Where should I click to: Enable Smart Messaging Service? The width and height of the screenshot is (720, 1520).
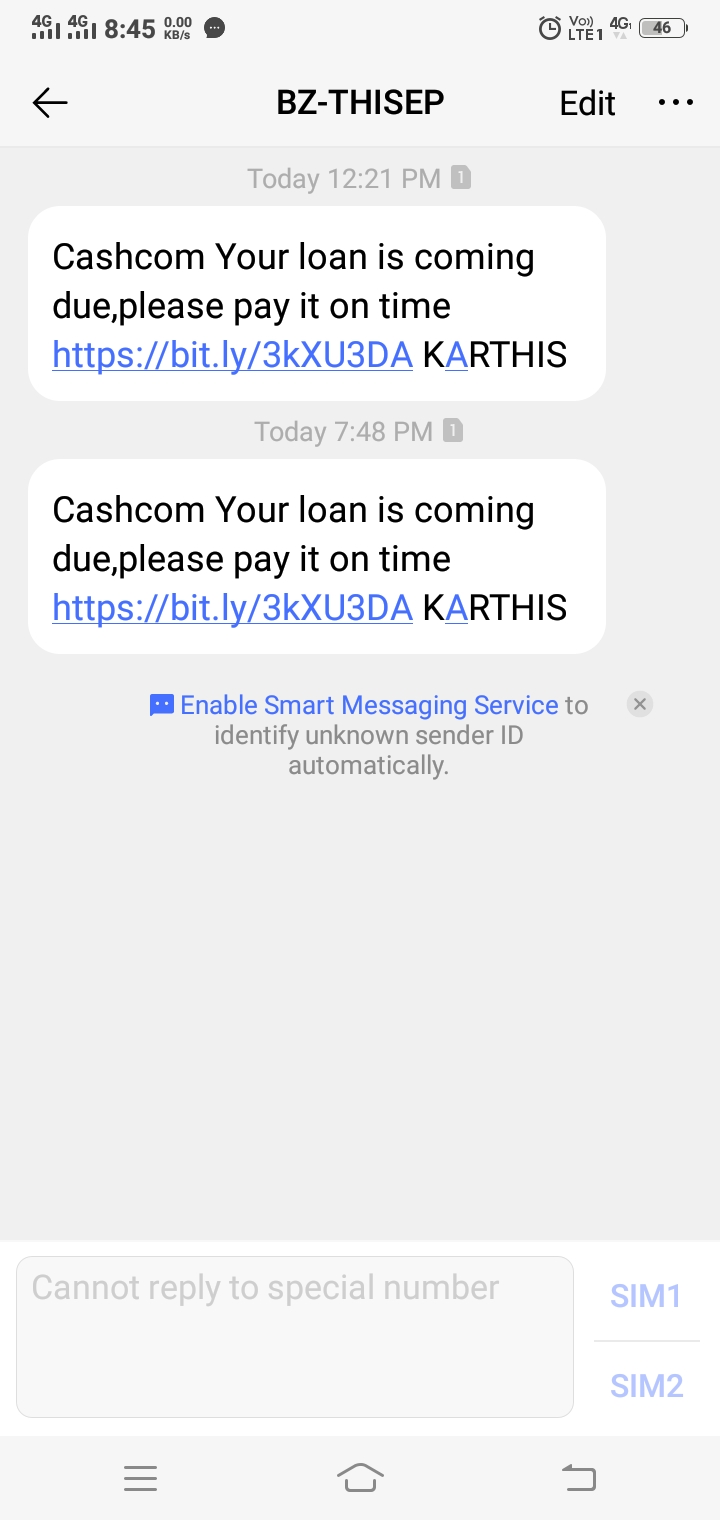368,705
